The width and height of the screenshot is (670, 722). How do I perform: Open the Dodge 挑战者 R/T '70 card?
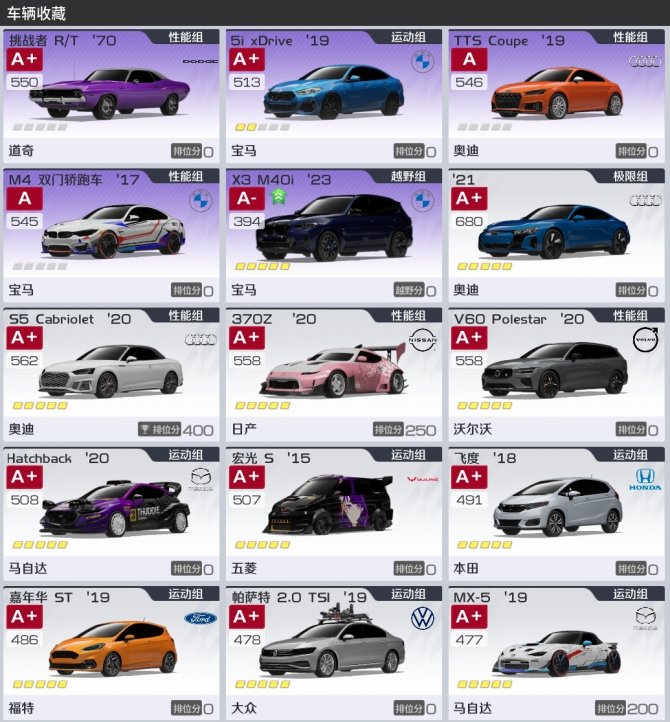[110, 95]
